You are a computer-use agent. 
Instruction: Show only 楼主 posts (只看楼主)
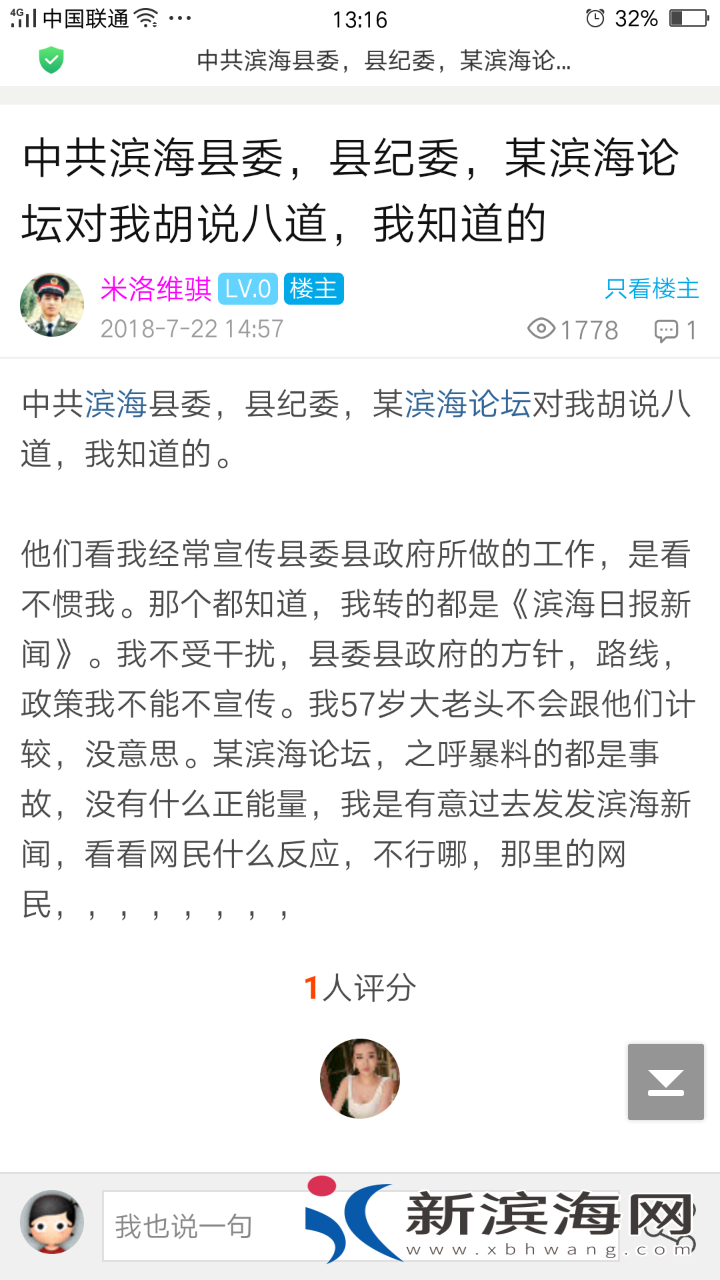click(651, 289)
